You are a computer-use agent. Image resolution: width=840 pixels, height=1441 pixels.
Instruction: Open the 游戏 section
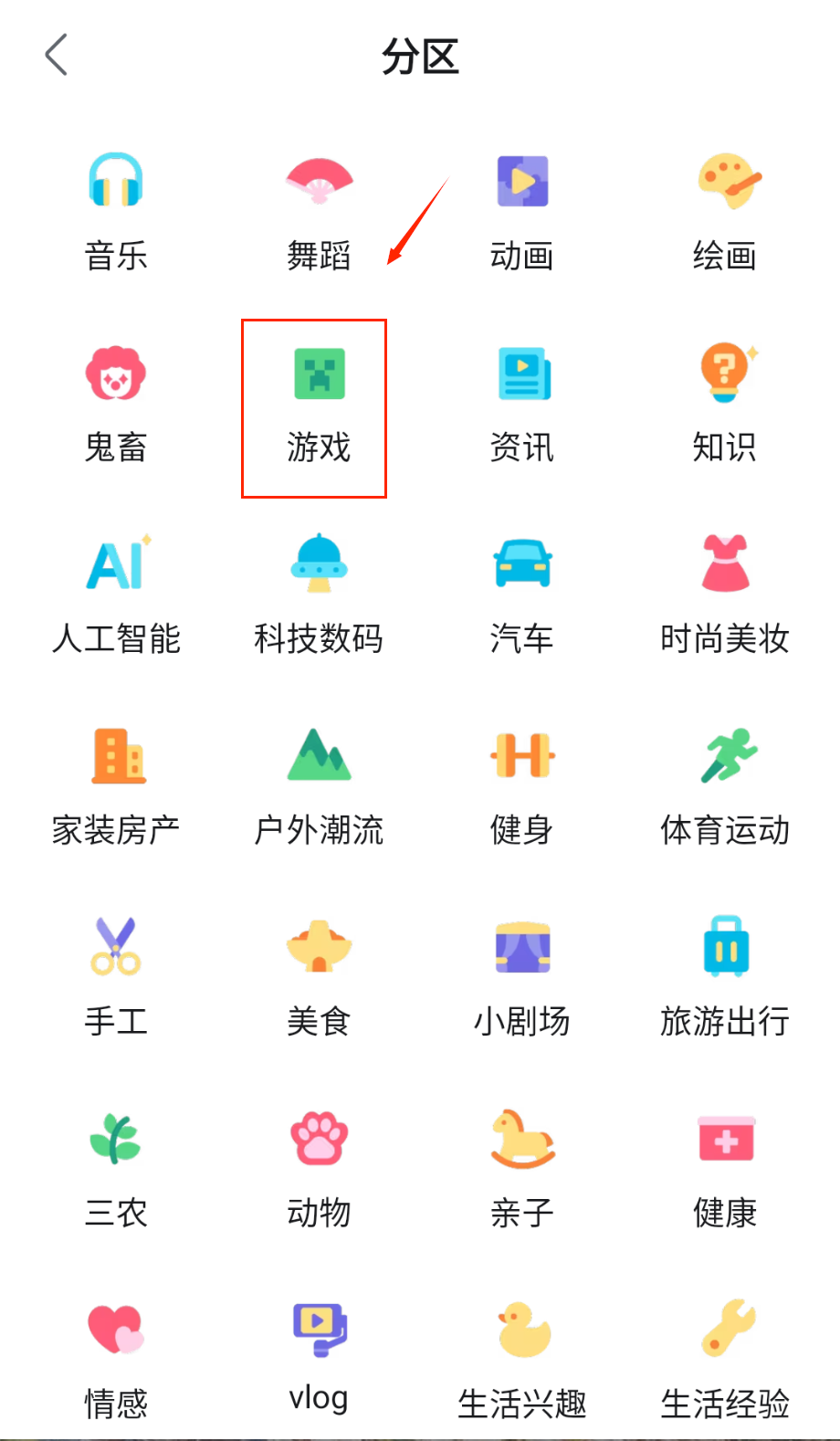click(x=319, y=404)
